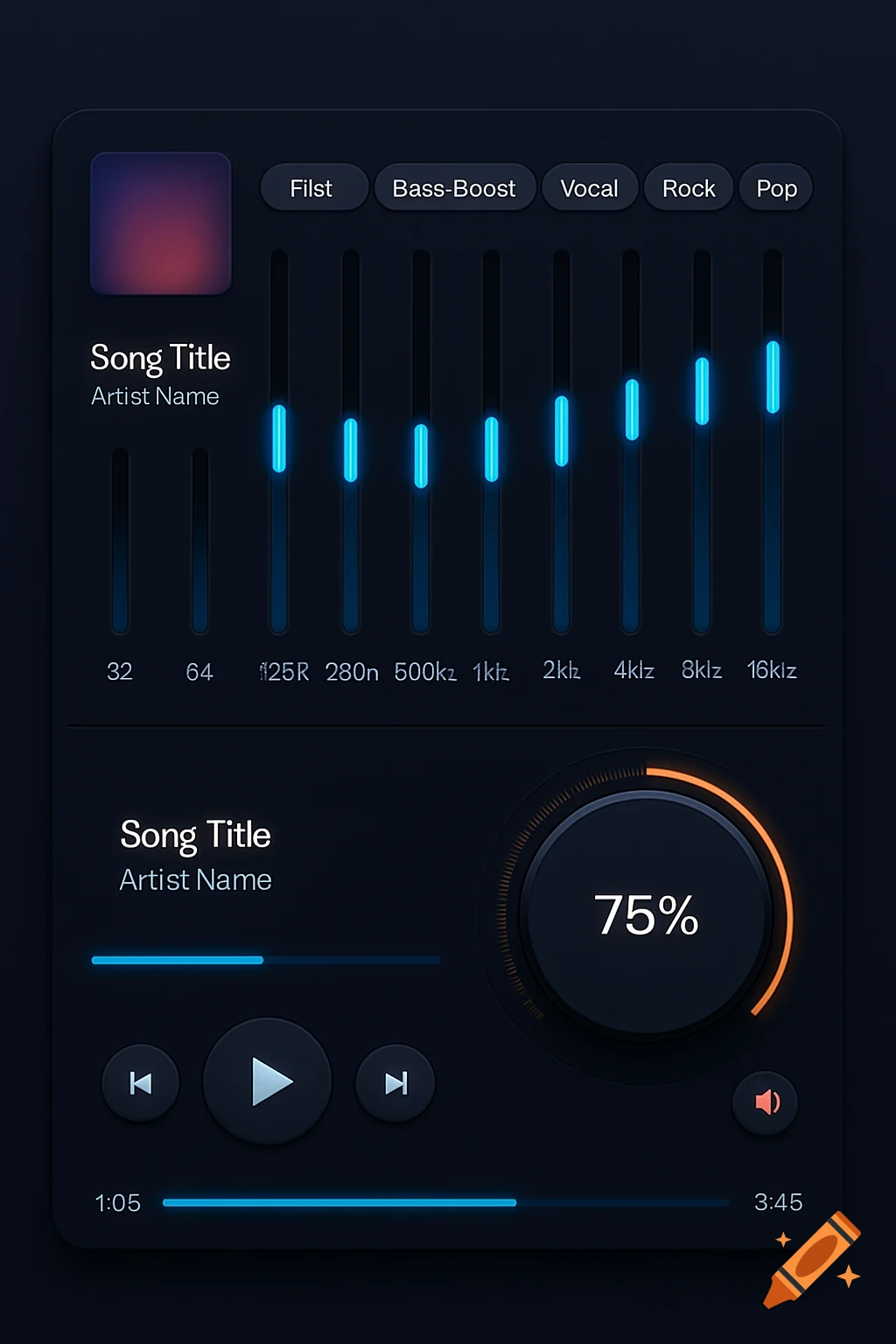The image size is (896, 1344).
Task: Click the speaker volume icon
Action: [767, 1102]
